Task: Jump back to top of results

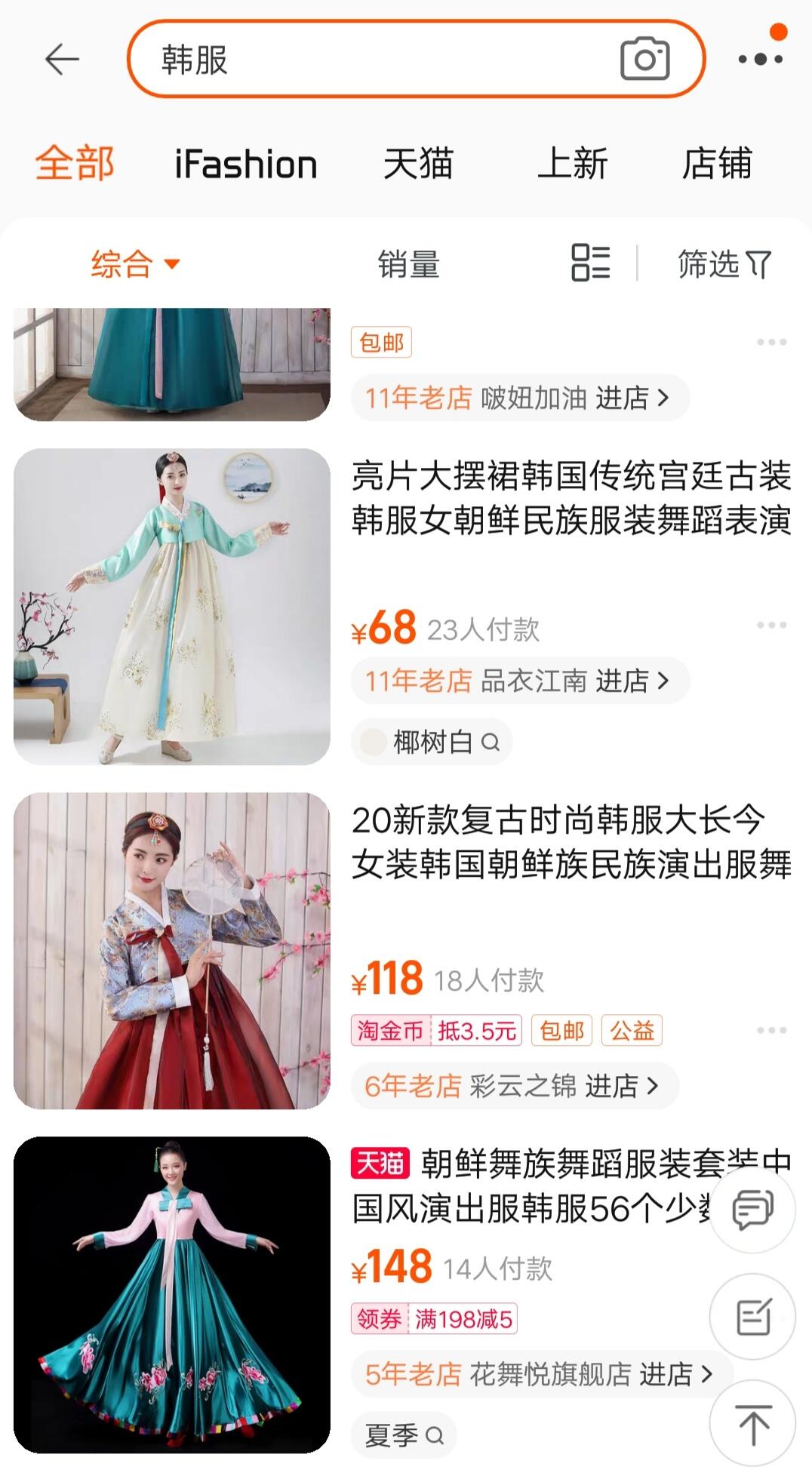Action: pos(752,1424)
